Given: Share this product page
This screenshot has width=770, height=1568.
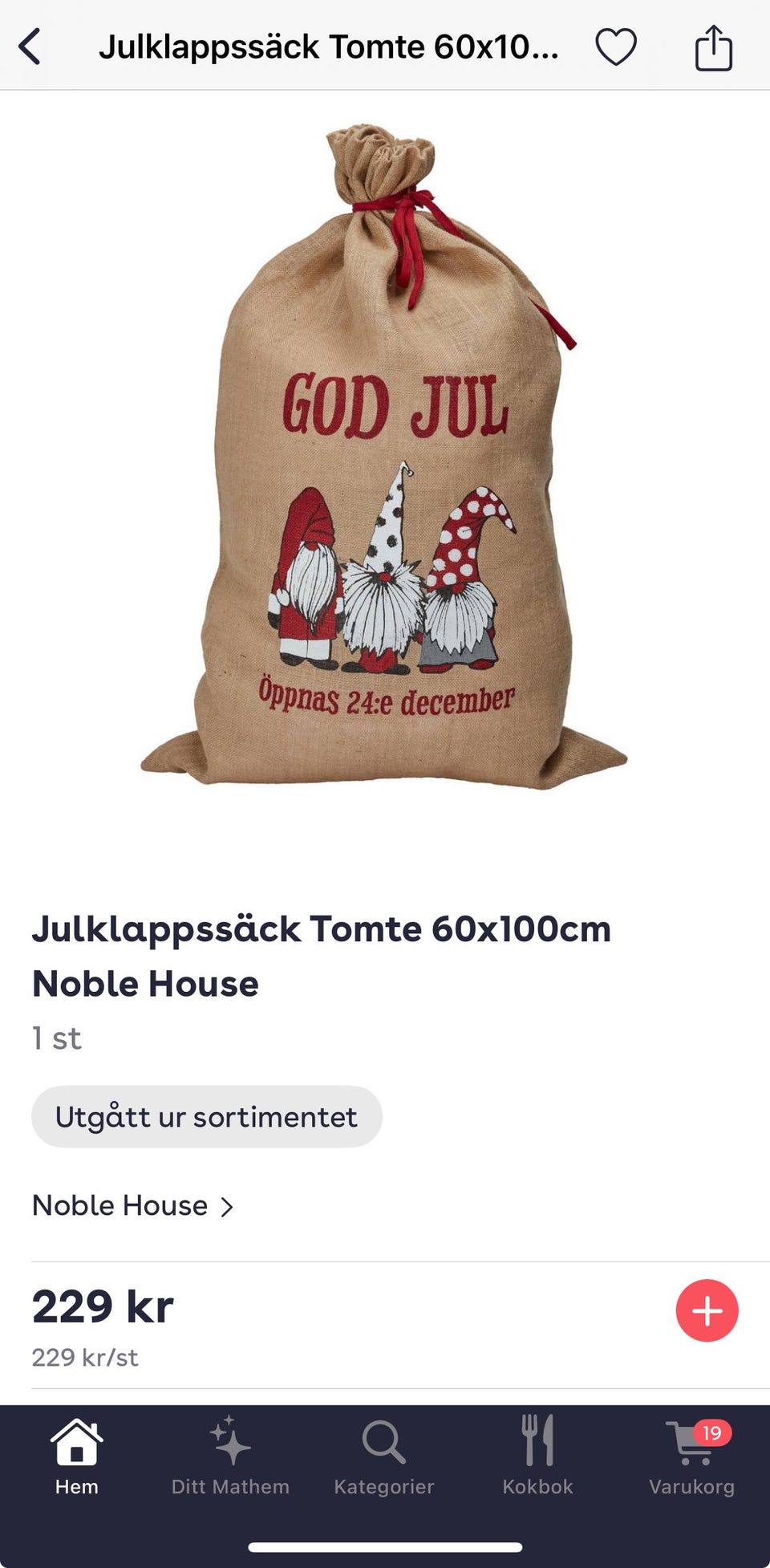Looking at the screenshot, I should 713,48.
